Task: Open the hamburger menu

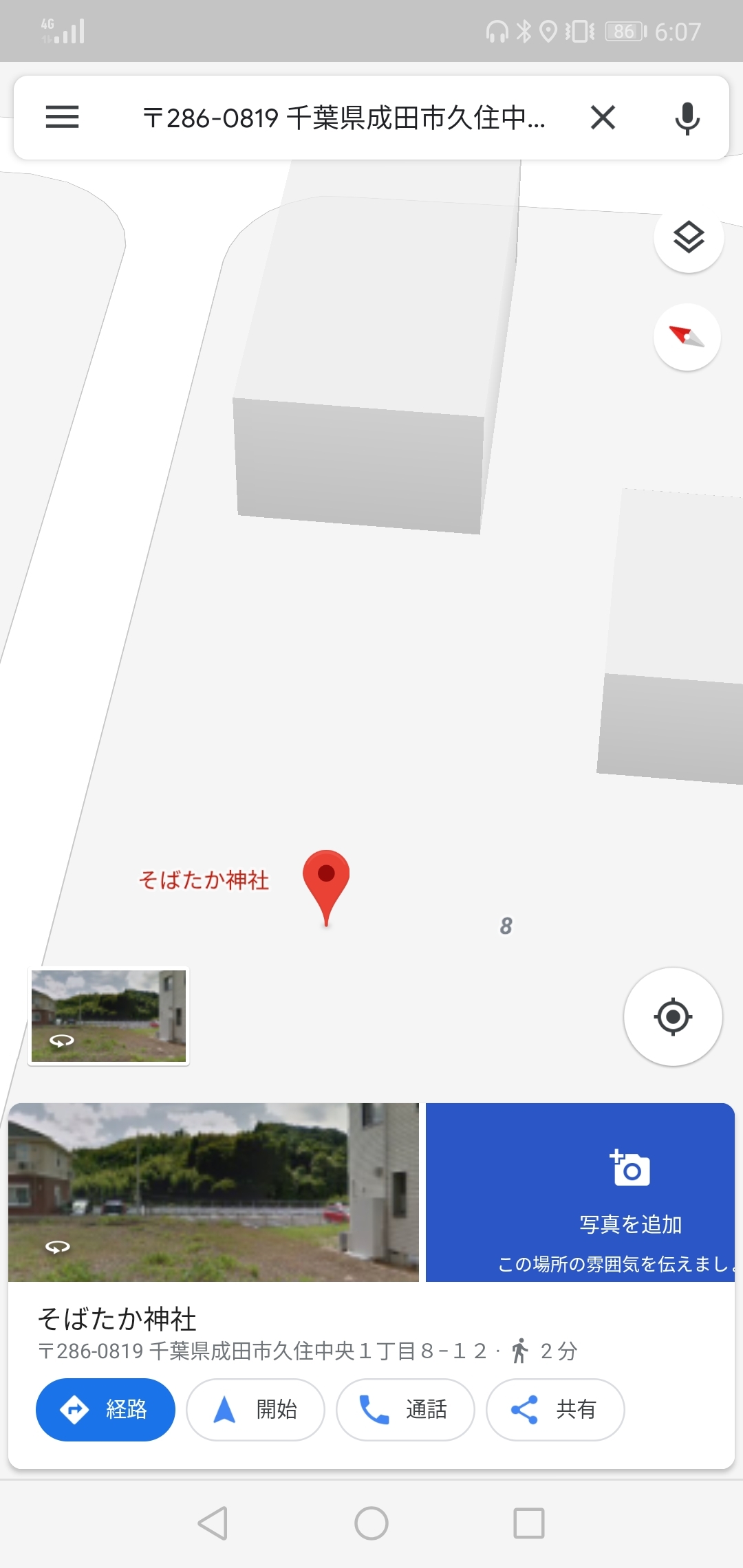Action: pyautogui.click(x=62, y=117)
